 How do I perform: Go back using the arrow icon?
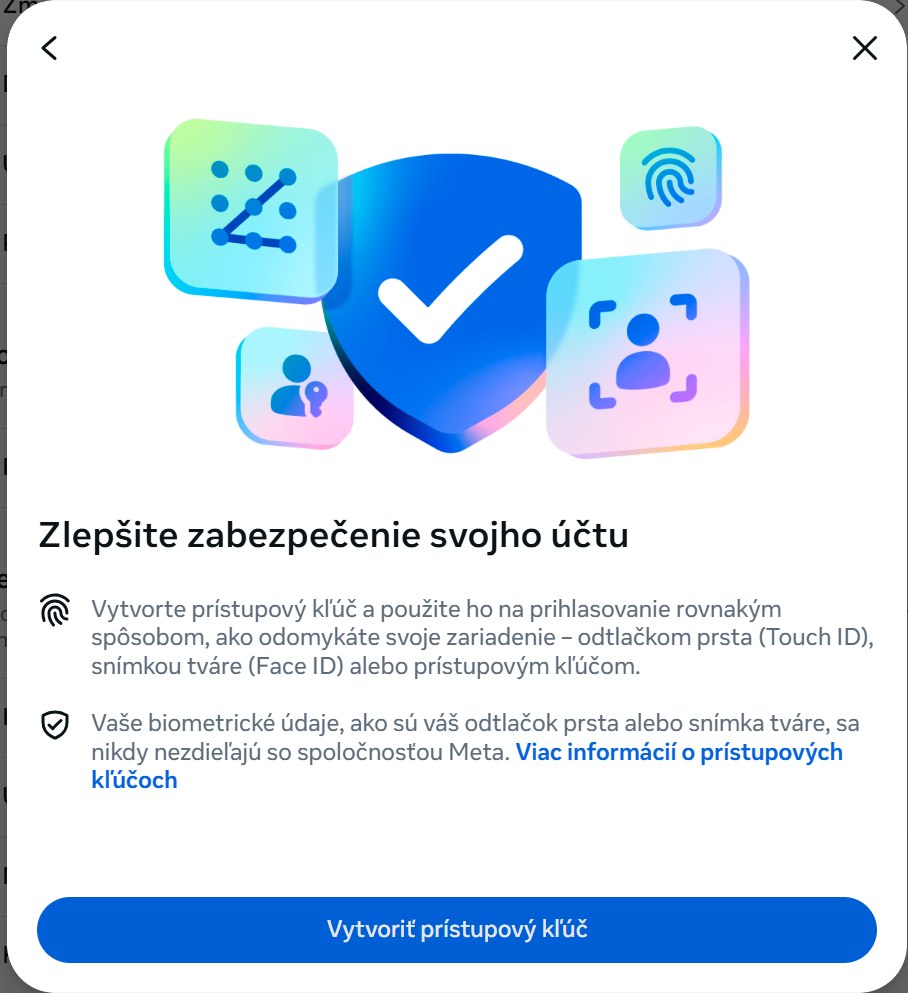pyautogui.click(x=49, y=47)
